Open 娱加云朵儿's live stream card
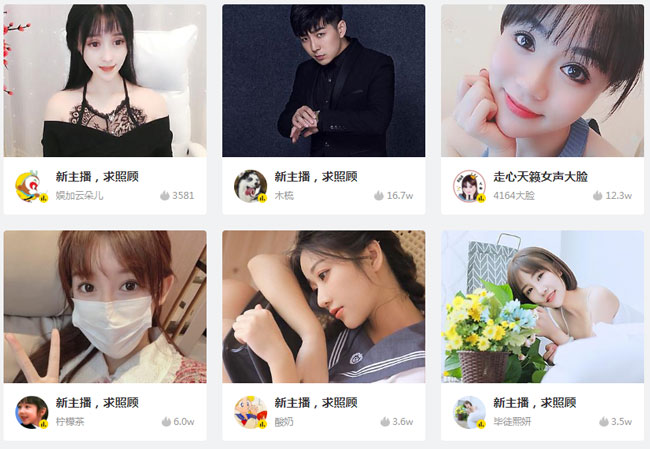Image resolution: width=650 pixels, height=449 pixels. [105, 82]
